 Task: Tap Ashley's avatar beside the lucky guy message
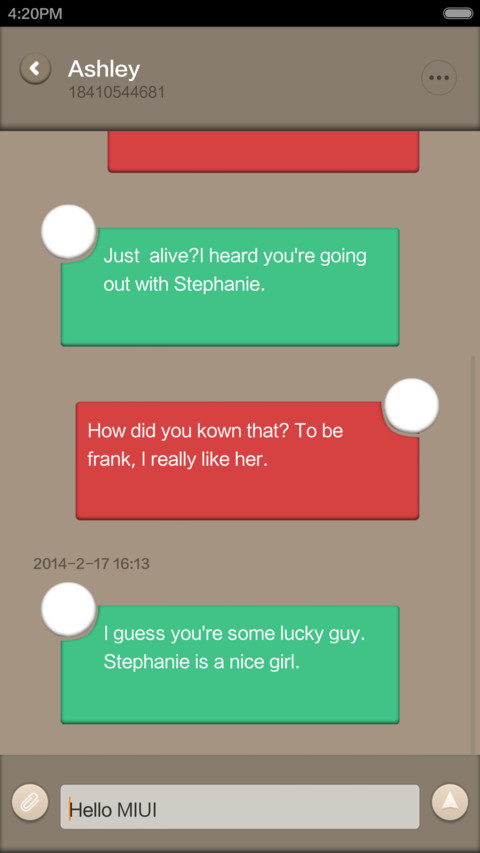69,609
